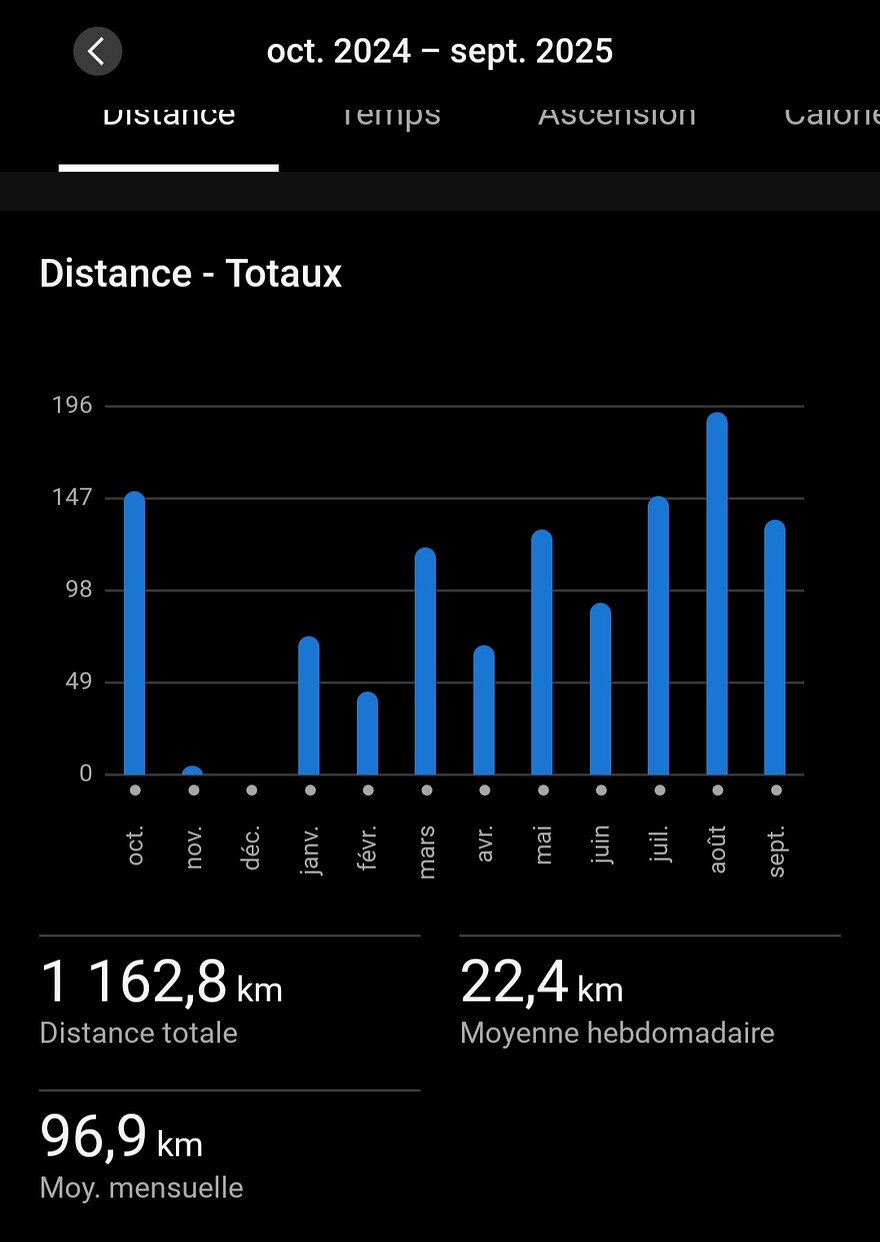Tap the back arrow to return

(97, 51)
